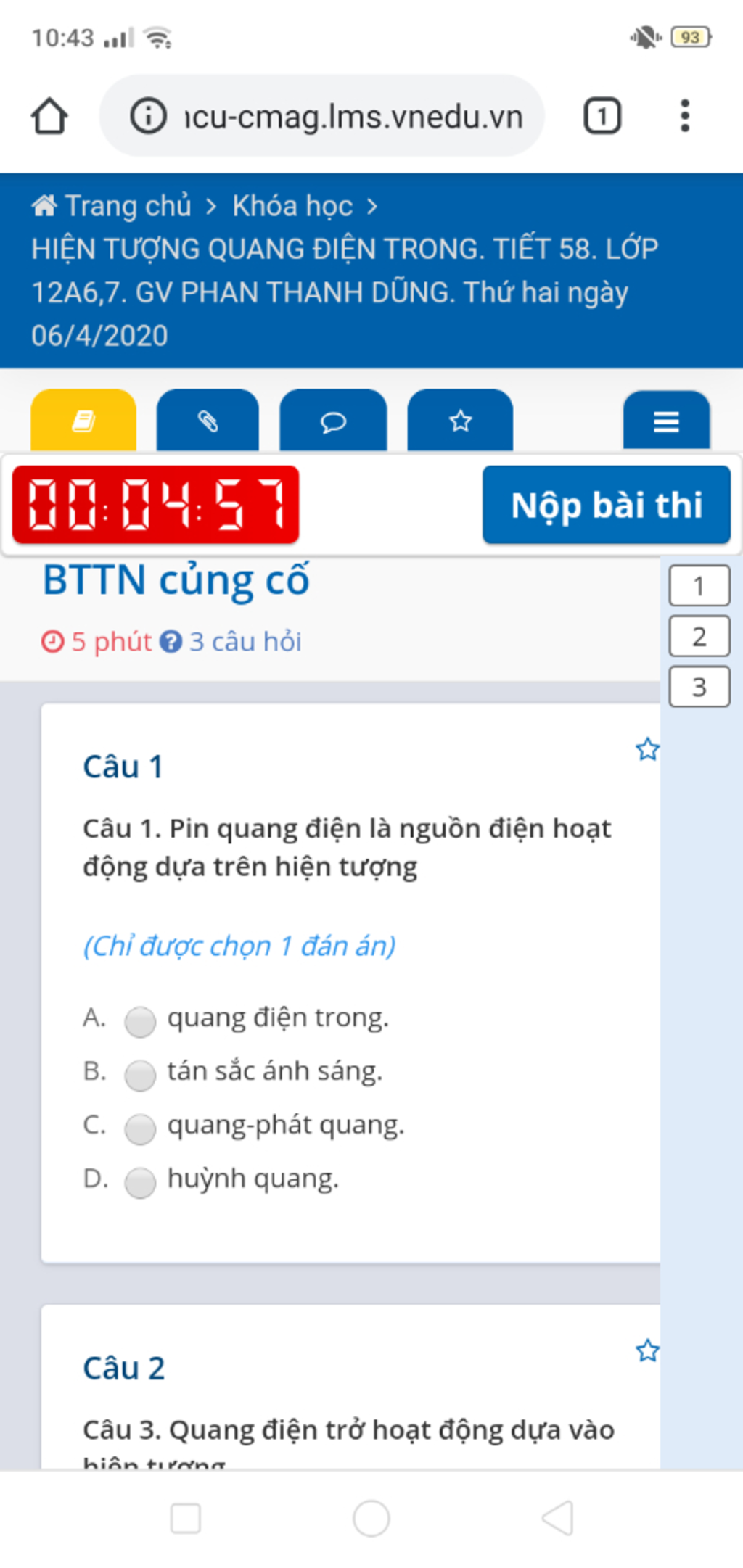
Task: Switch to the paperclip attachments tab
Action: click(x=208, y=421)
